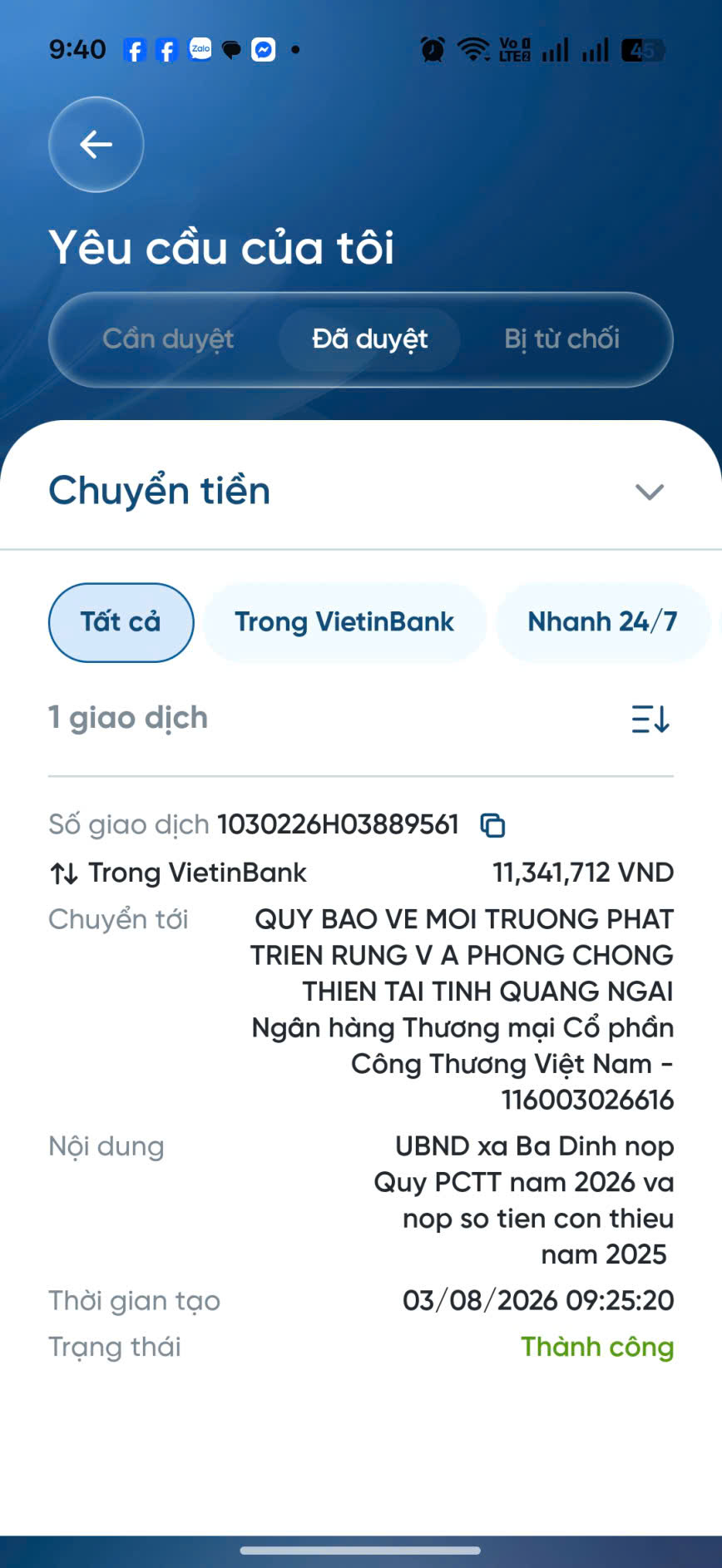The width and height of the screenshot is (722, 1568).
Task: Filter by Trong VietinBank chip
Action: click(344, 622)
